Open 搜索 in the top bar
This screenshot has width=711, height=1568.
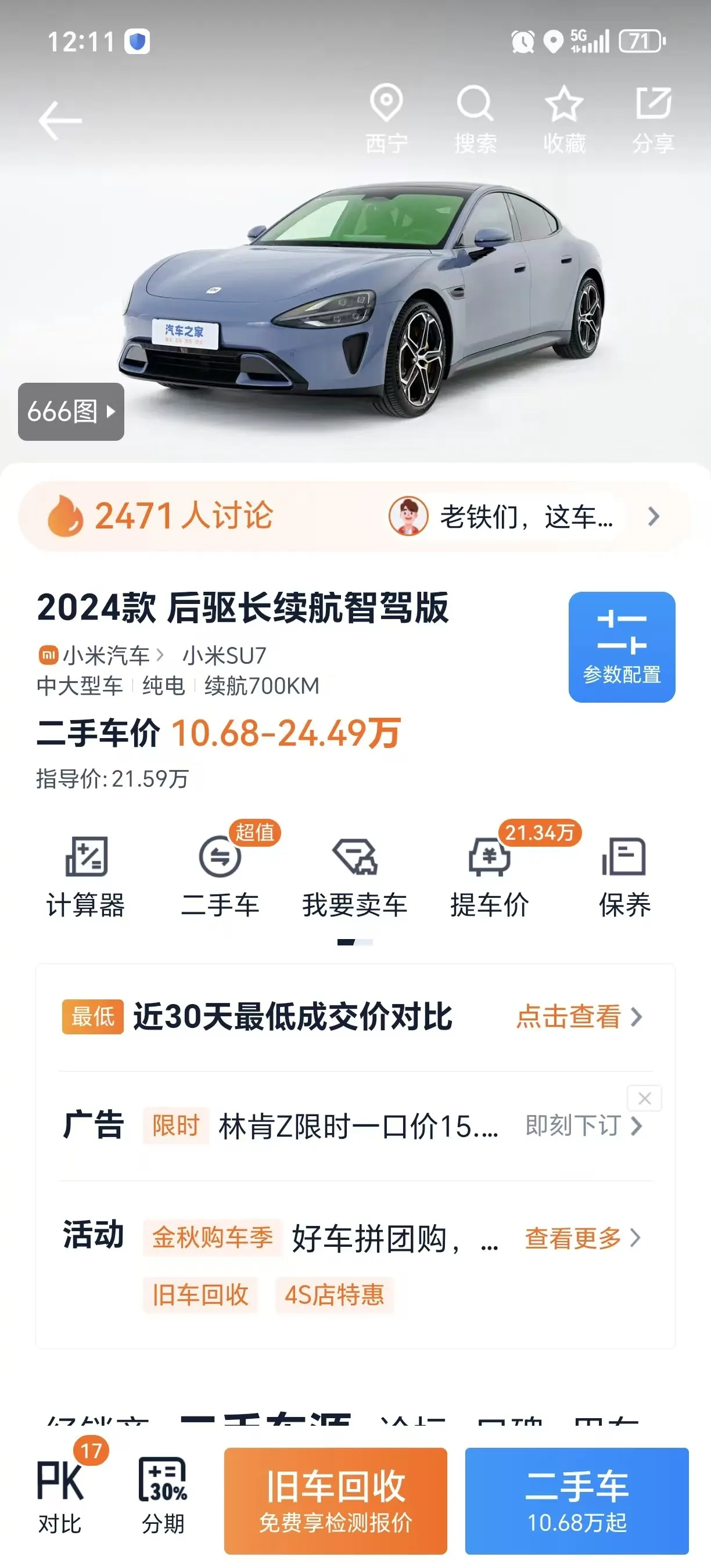475,118
